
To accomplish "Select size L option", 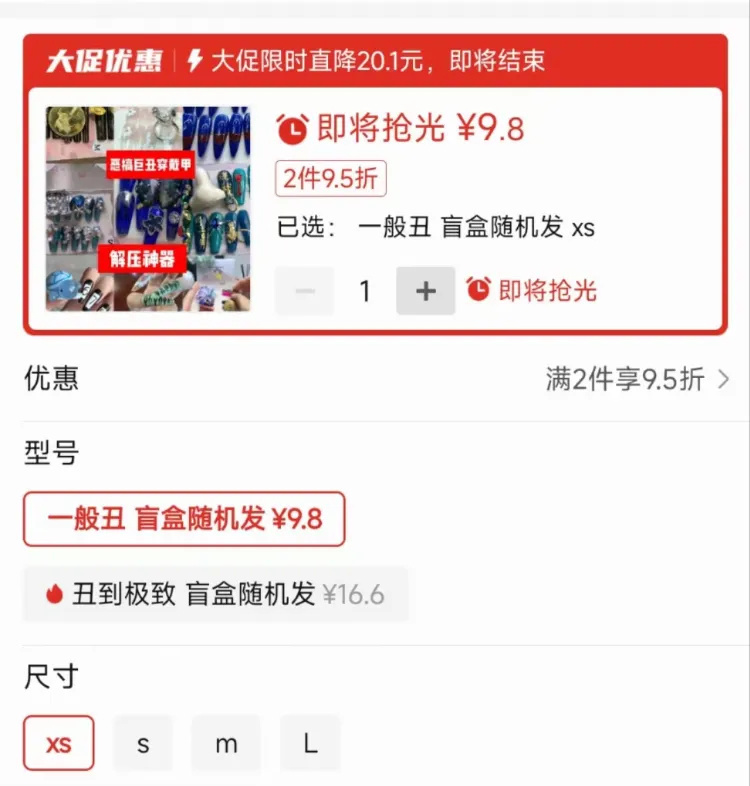I will [x=308, y=743].
